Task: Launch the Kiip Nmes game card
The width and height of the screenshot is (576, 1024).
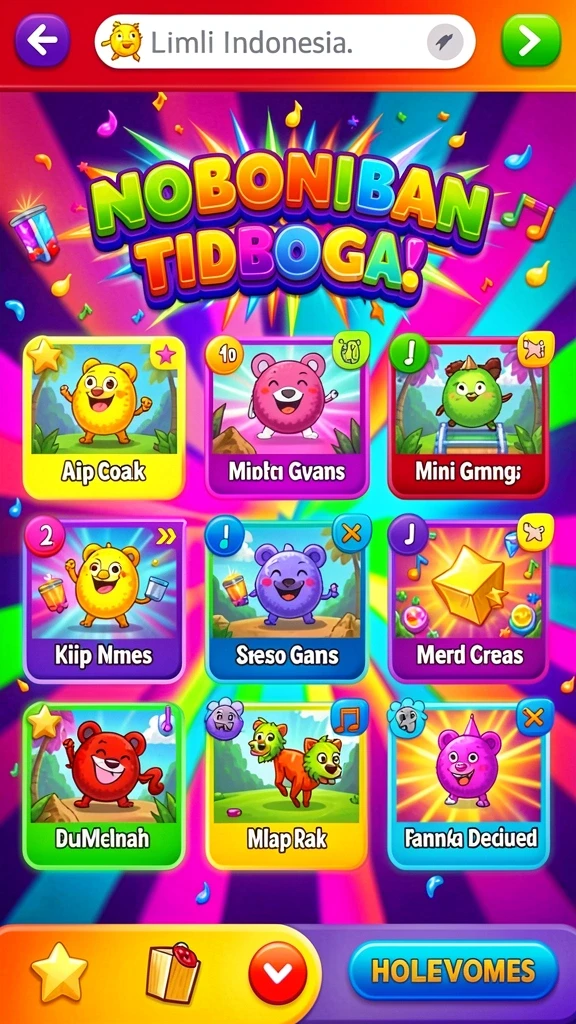Action: (x=104, y=601)
